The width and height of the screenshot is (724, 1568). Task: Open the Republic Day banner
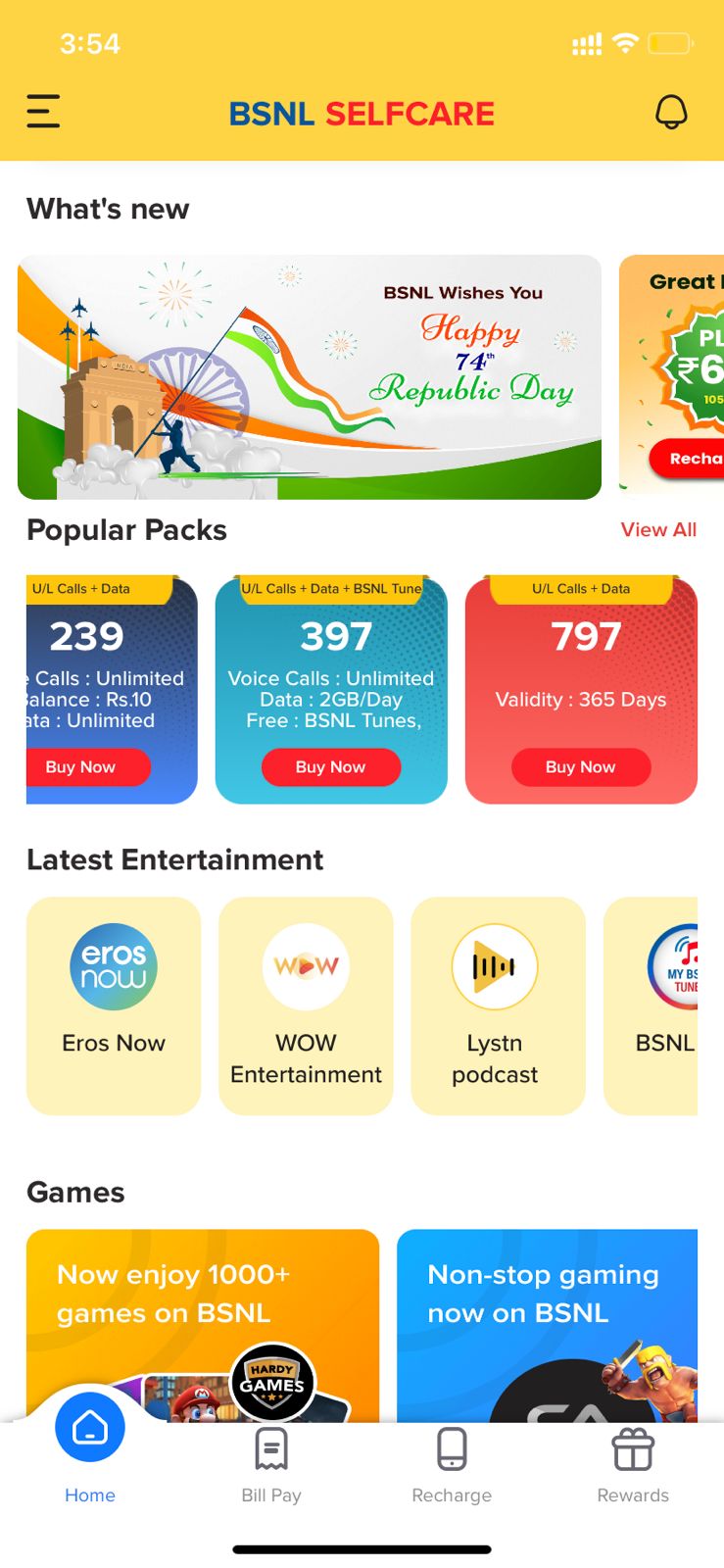coord(310,377)
